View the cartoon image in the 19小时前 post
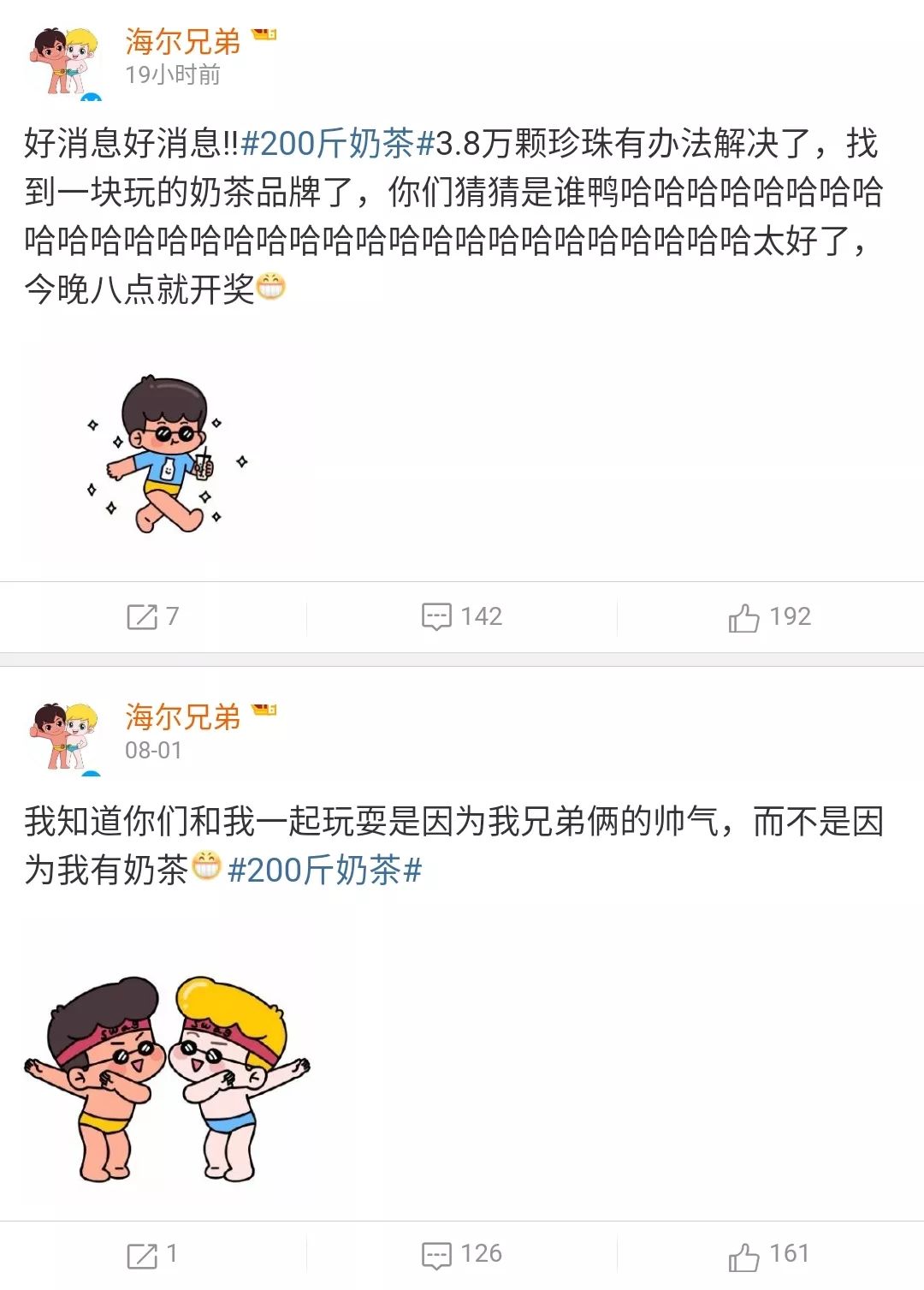The height and width of the screenshot is (1290, 924). [x=168, y=454]
